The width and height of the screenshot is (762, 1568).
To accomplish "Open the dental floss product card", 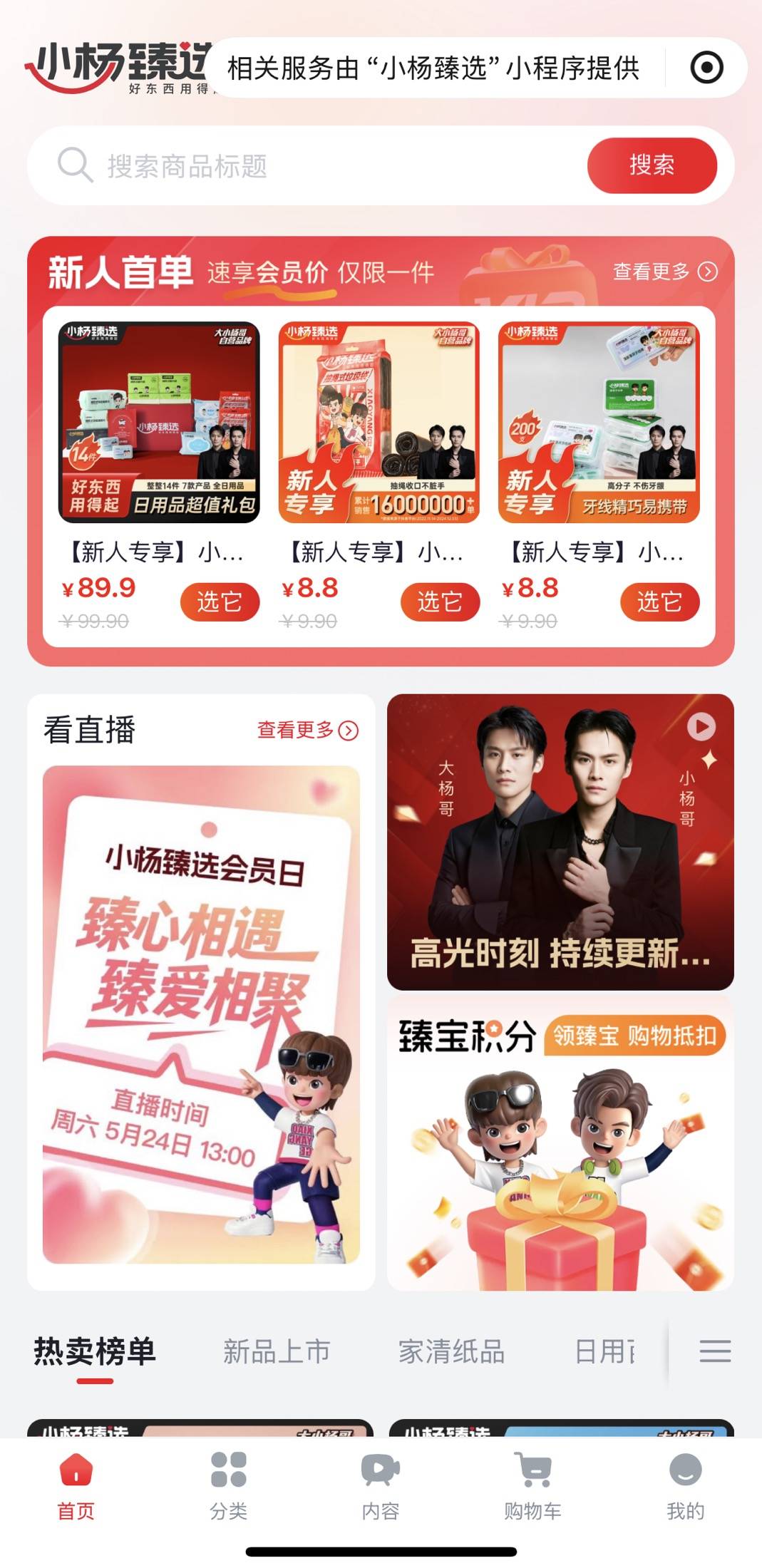I will pyautogui.click(x=599, y=423).
